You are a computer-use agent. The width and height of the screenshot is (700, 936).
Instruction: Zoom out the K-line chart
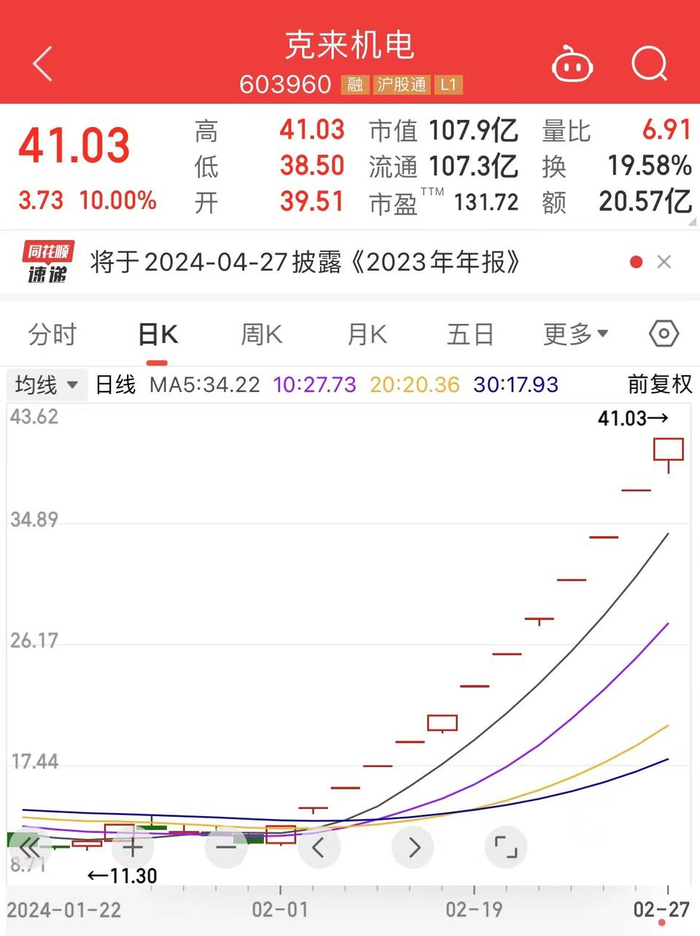pos(225,848)
